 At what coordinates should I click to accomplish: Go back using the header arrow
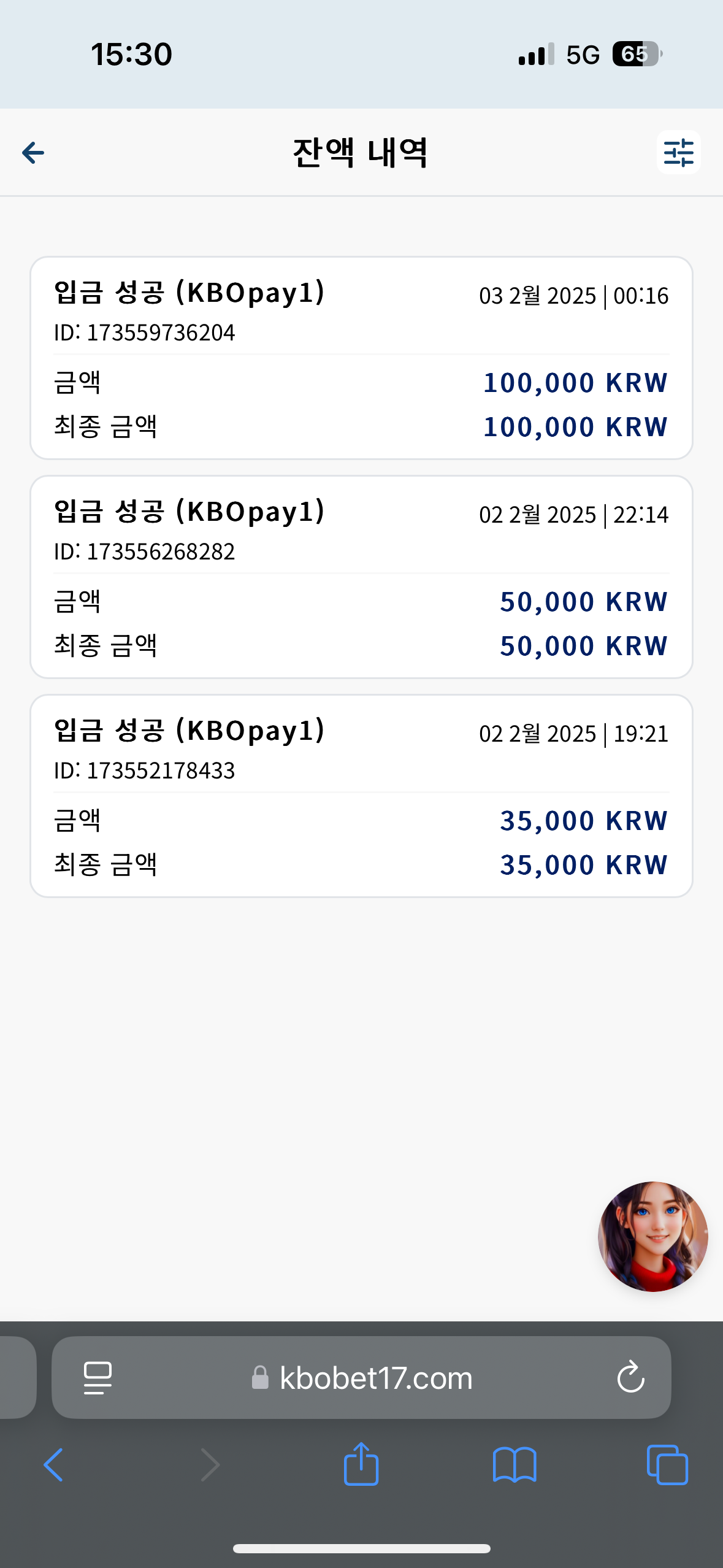coord(33,153)
